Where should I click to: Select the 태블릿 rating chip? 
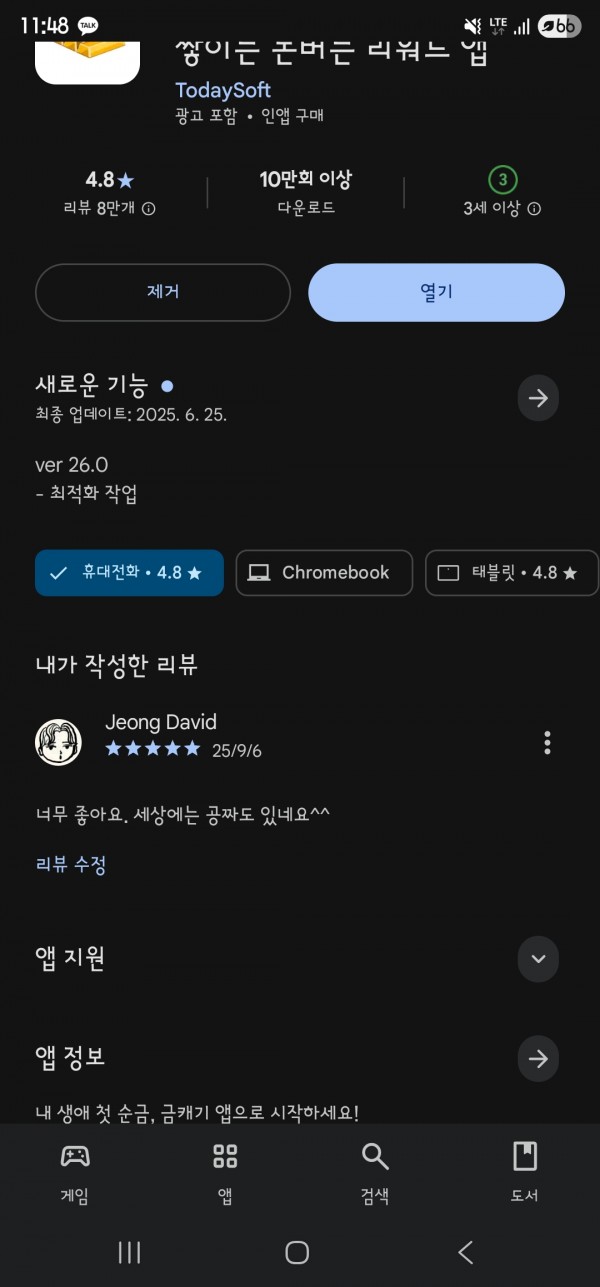click(x=512, y=573)
